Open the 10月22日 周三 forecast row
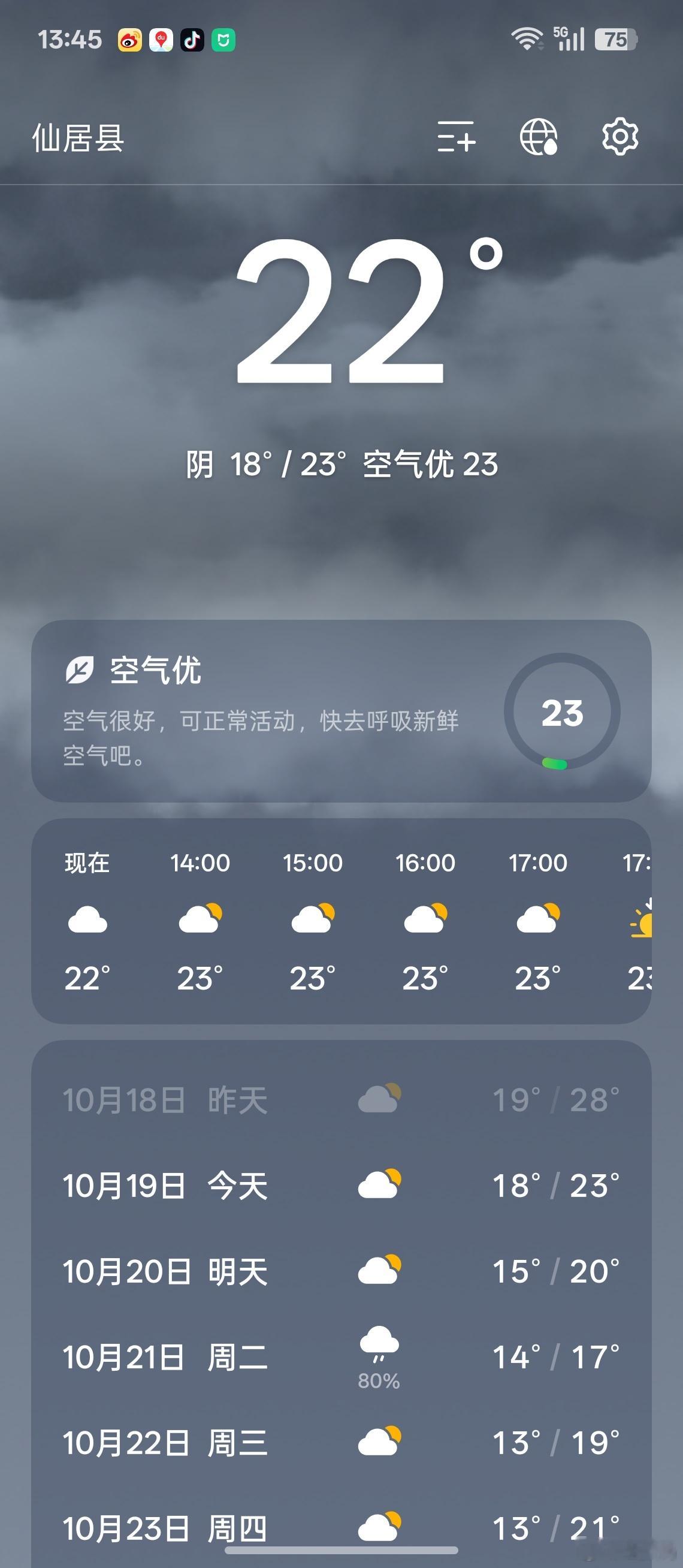The width and height of the screenshot is (683, 1568). click(341, 1443)
